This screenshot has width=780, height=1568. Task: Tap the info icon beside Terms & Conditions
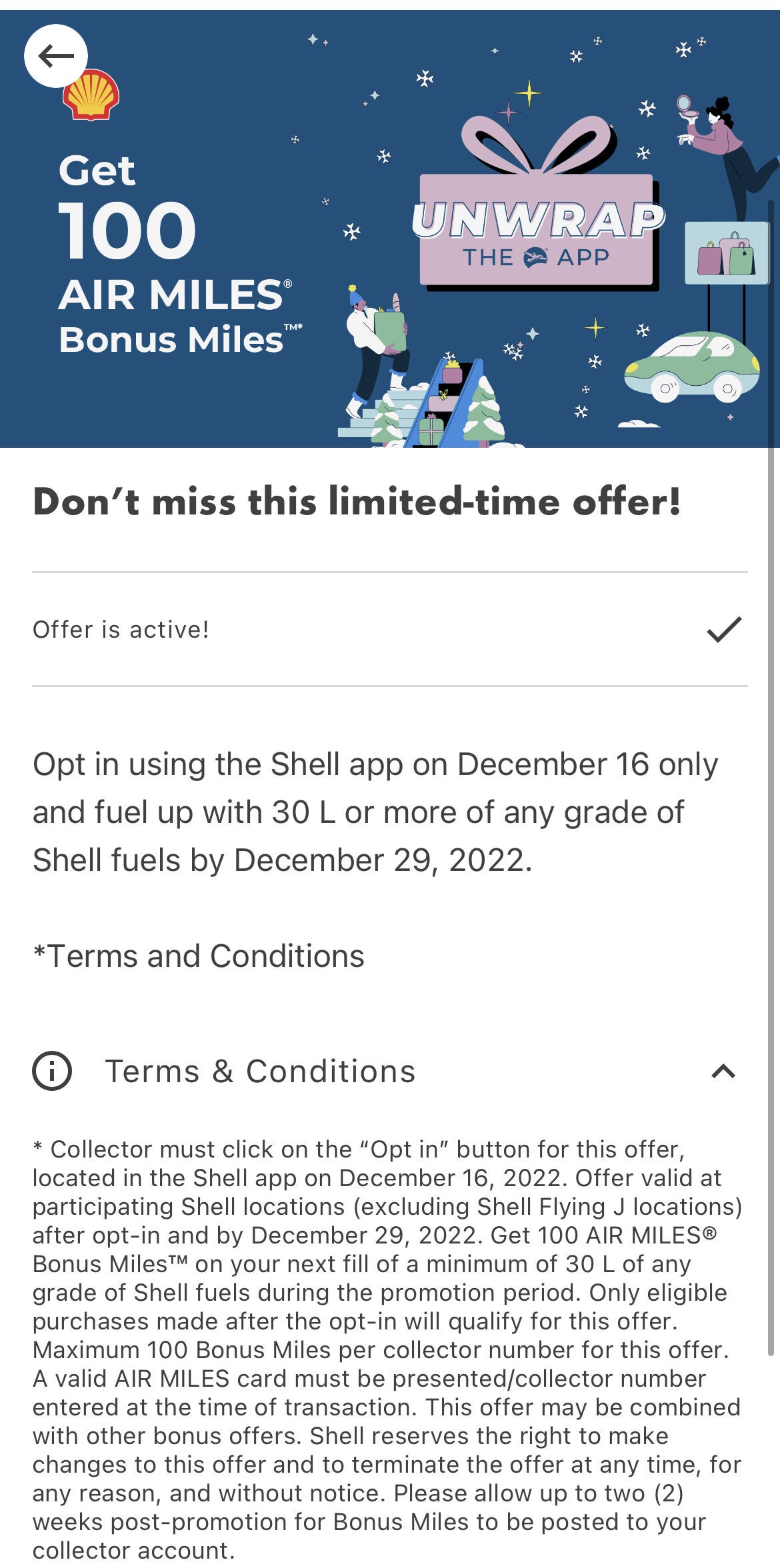coord(53,1072)
